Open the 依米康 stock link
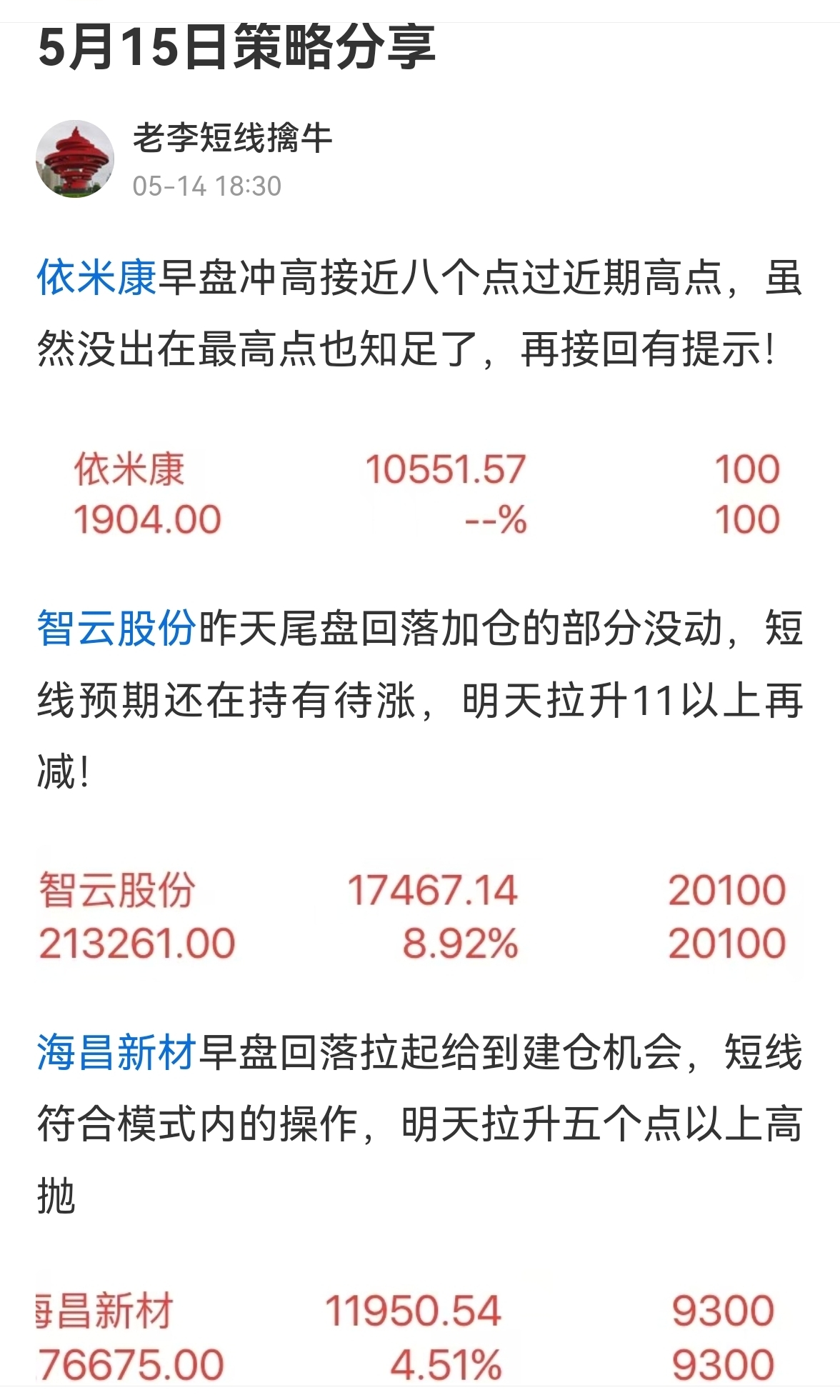This screenshot has height=1400, width=840. click(x=96, y=278)
